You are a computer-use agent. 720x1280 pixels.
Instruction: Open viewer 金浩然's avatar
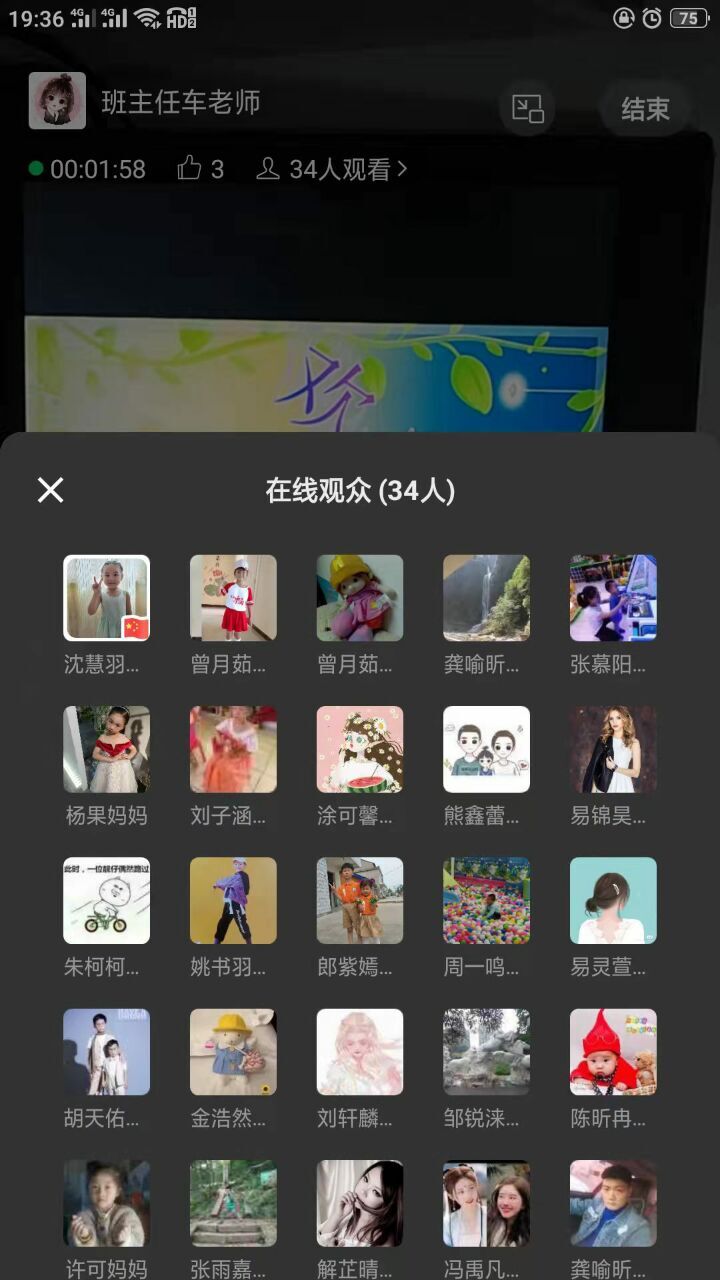(x=233, y=1051)
